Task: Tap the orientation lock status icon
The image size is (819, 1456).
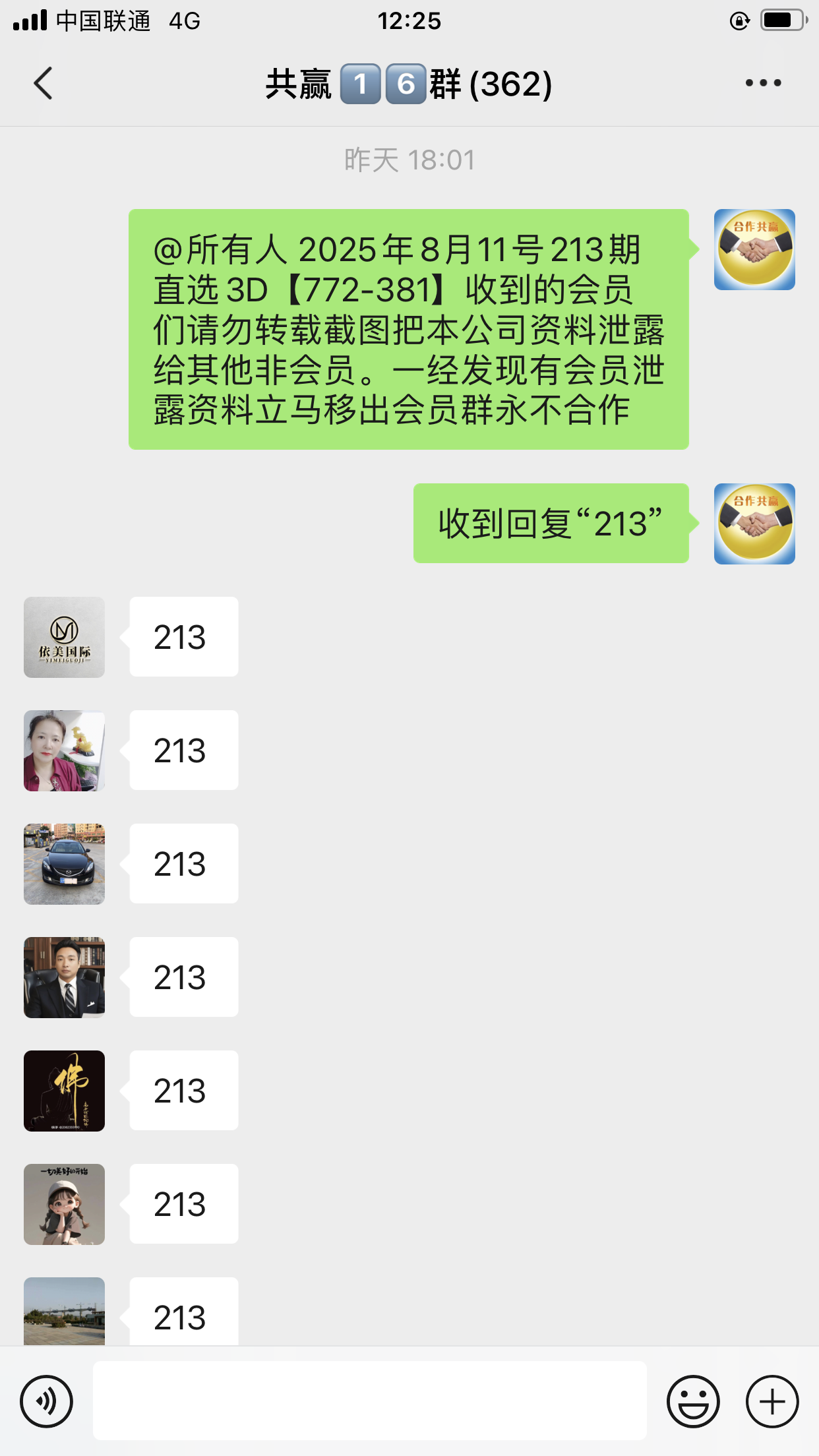Action: (x=739, y=20)
